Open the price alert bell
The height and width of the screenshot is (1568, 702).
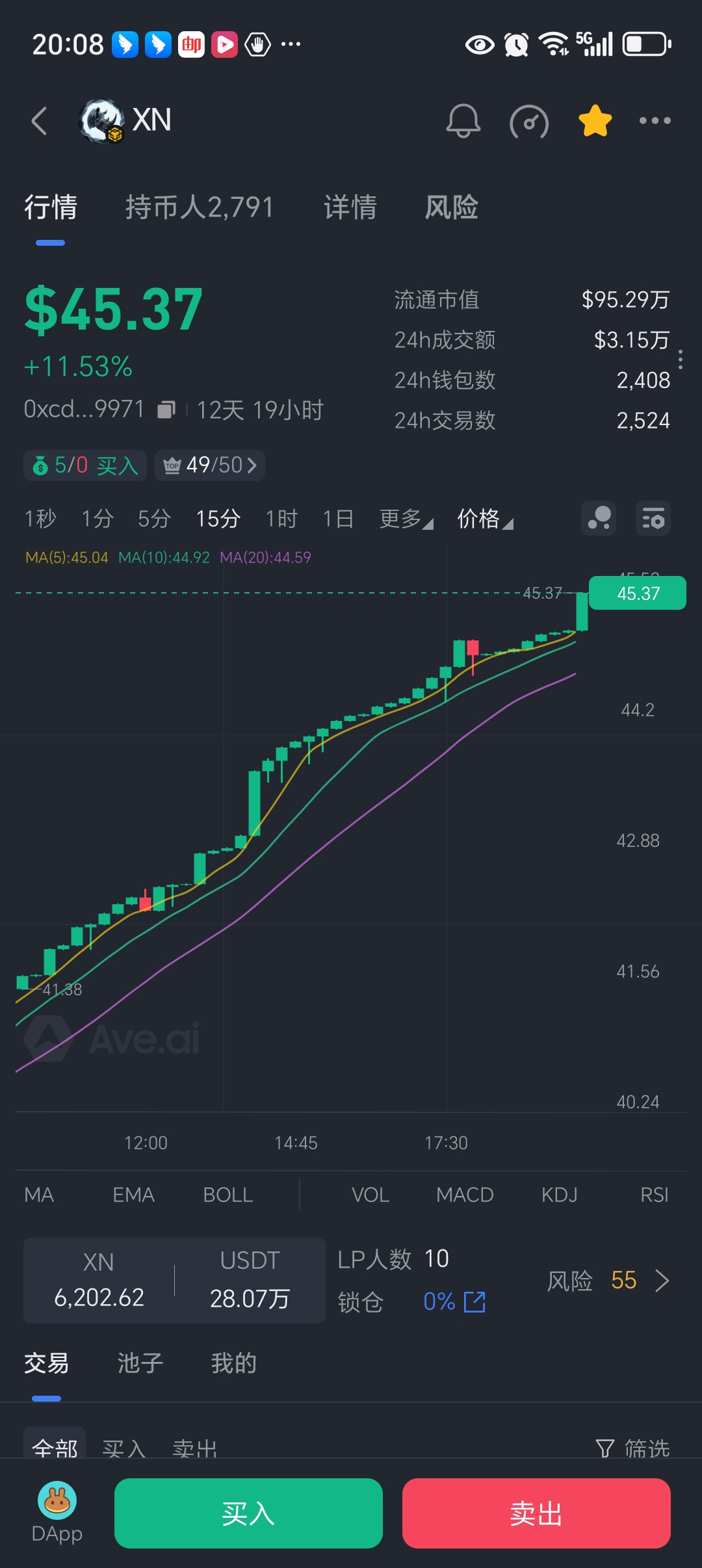coord(463,121)
